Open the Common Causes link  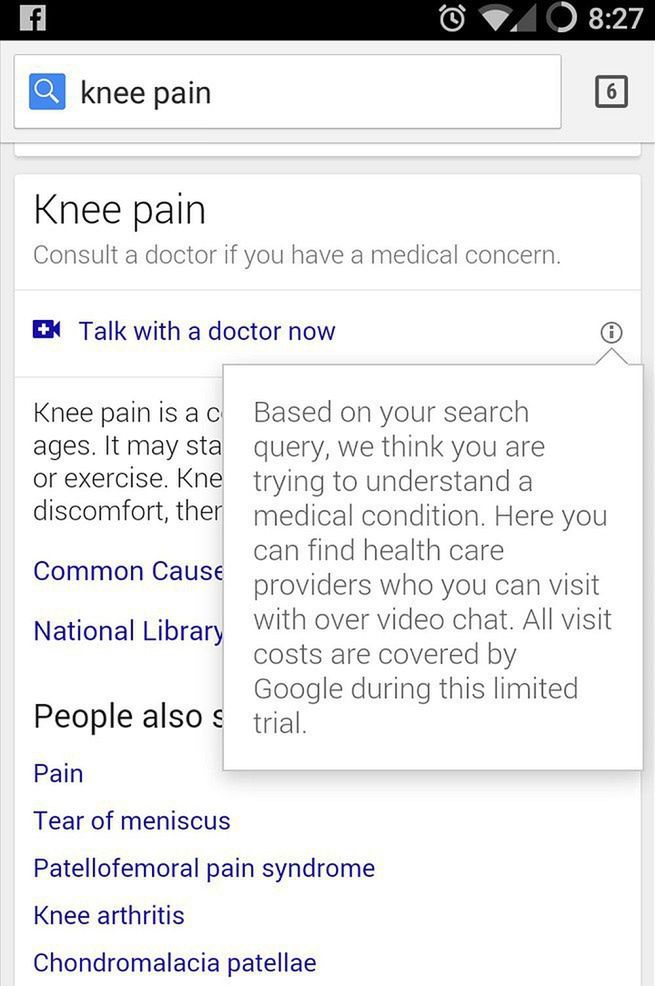click(127, 571)
